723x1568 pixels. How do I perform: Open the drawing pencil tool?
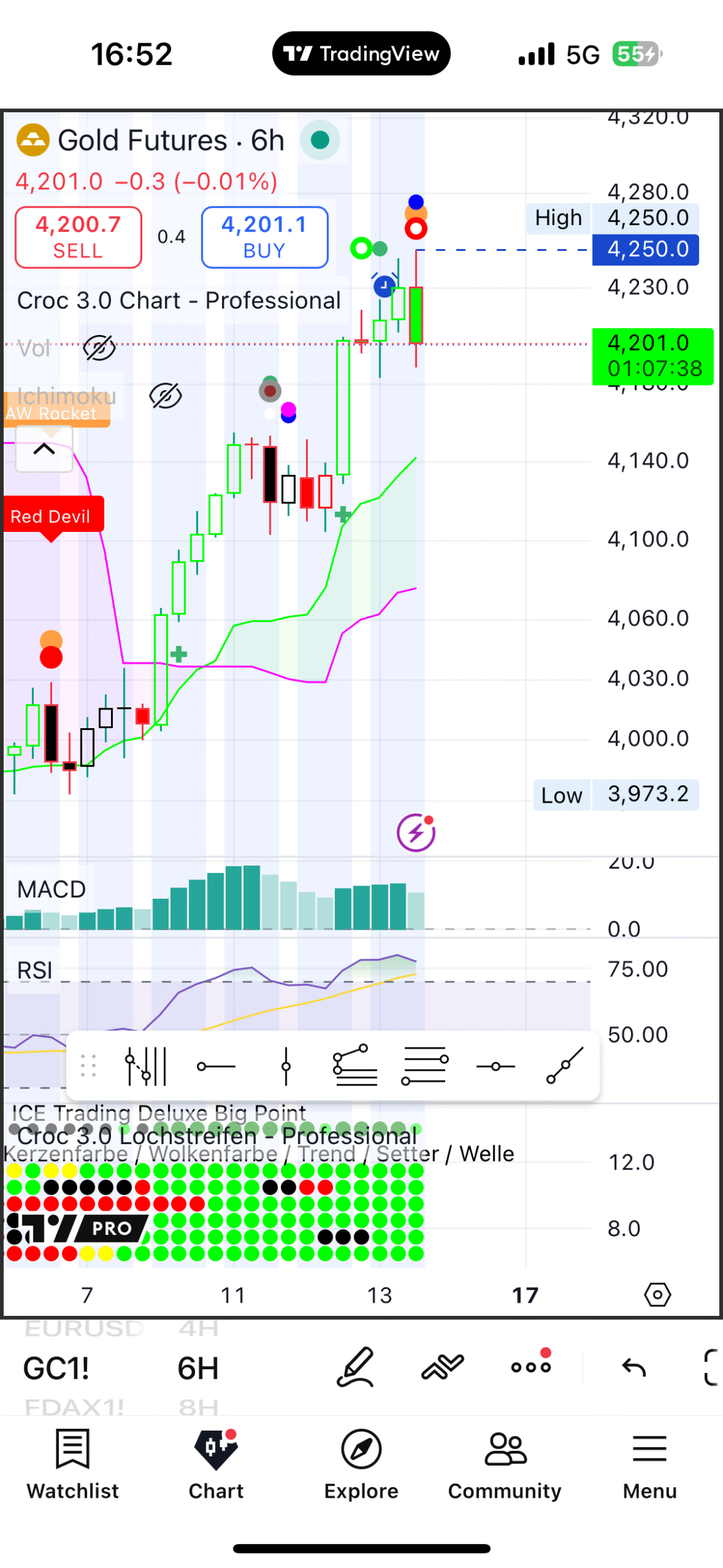[356, 1367]
